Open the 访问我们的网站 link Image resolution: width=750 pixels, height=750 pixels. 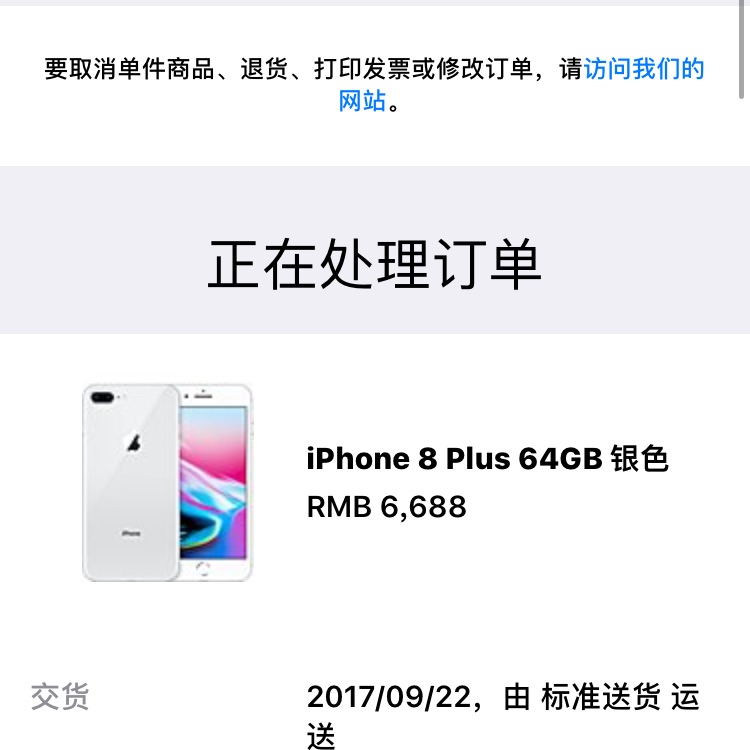point(644,70)
